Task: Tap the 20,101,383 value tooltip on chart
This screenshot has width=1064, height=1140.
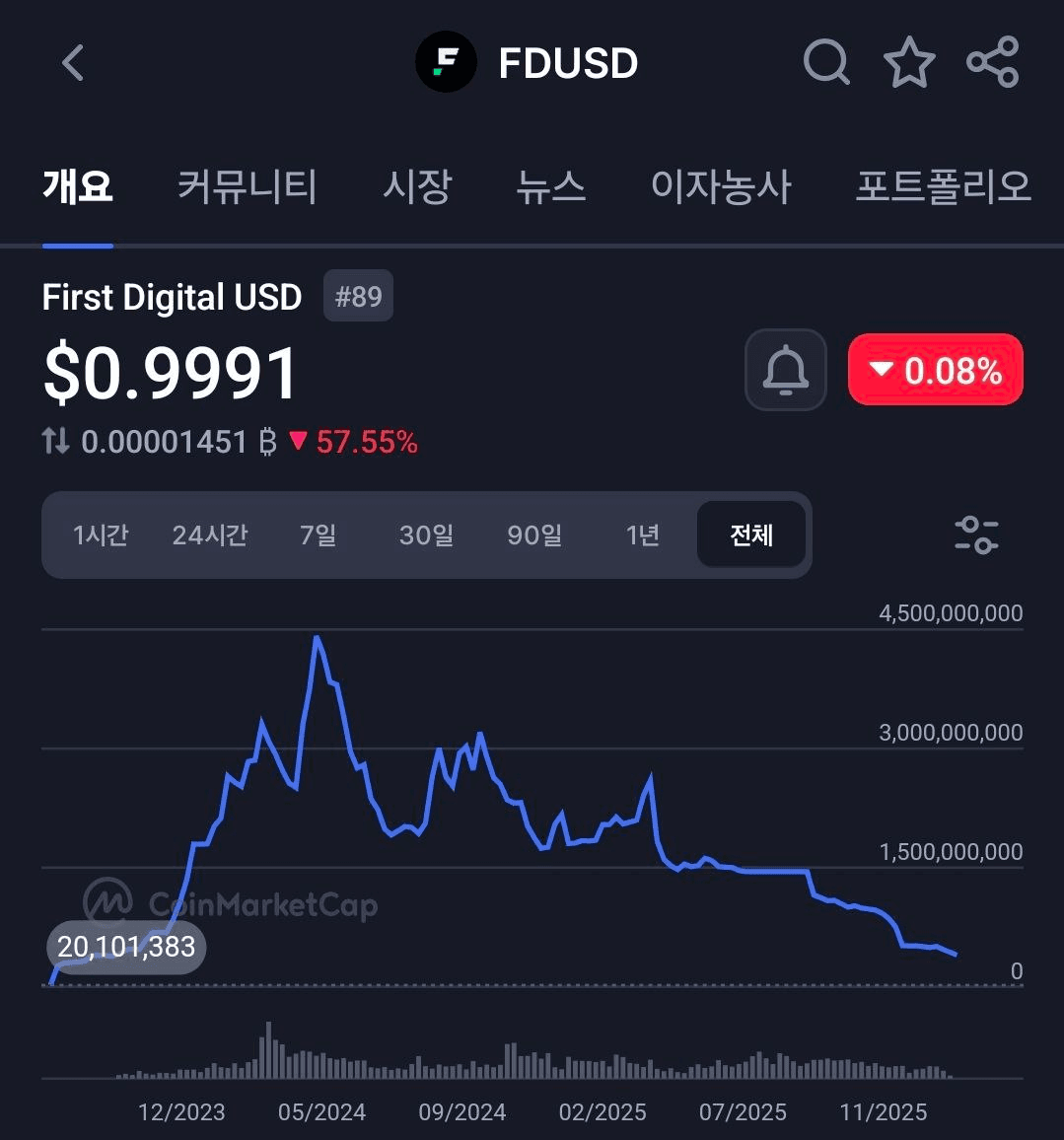Action: click(x=125, y=947)
